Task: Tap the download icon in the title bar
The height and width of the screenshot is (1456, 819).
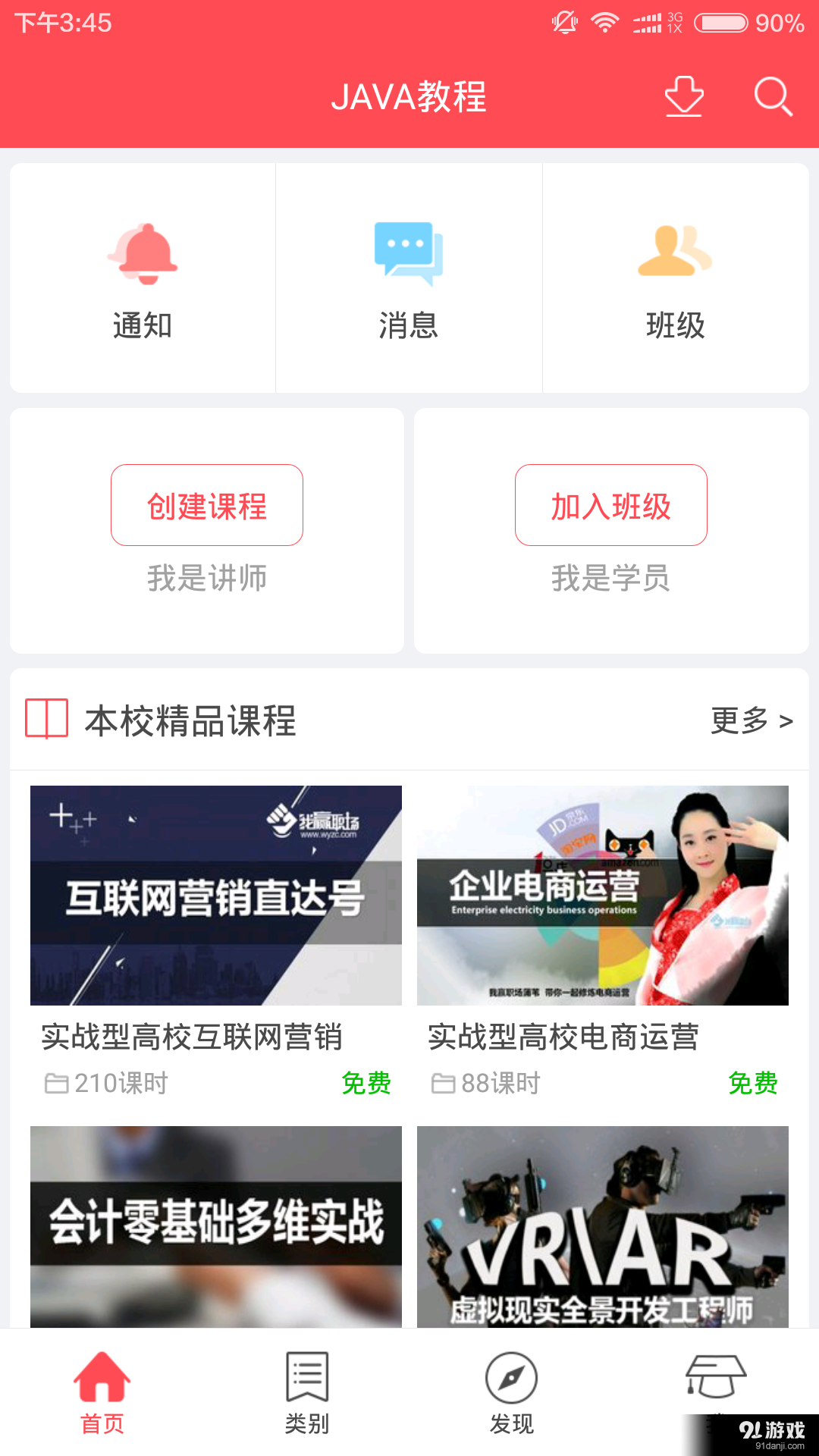Action: click(x=683, y=97)
